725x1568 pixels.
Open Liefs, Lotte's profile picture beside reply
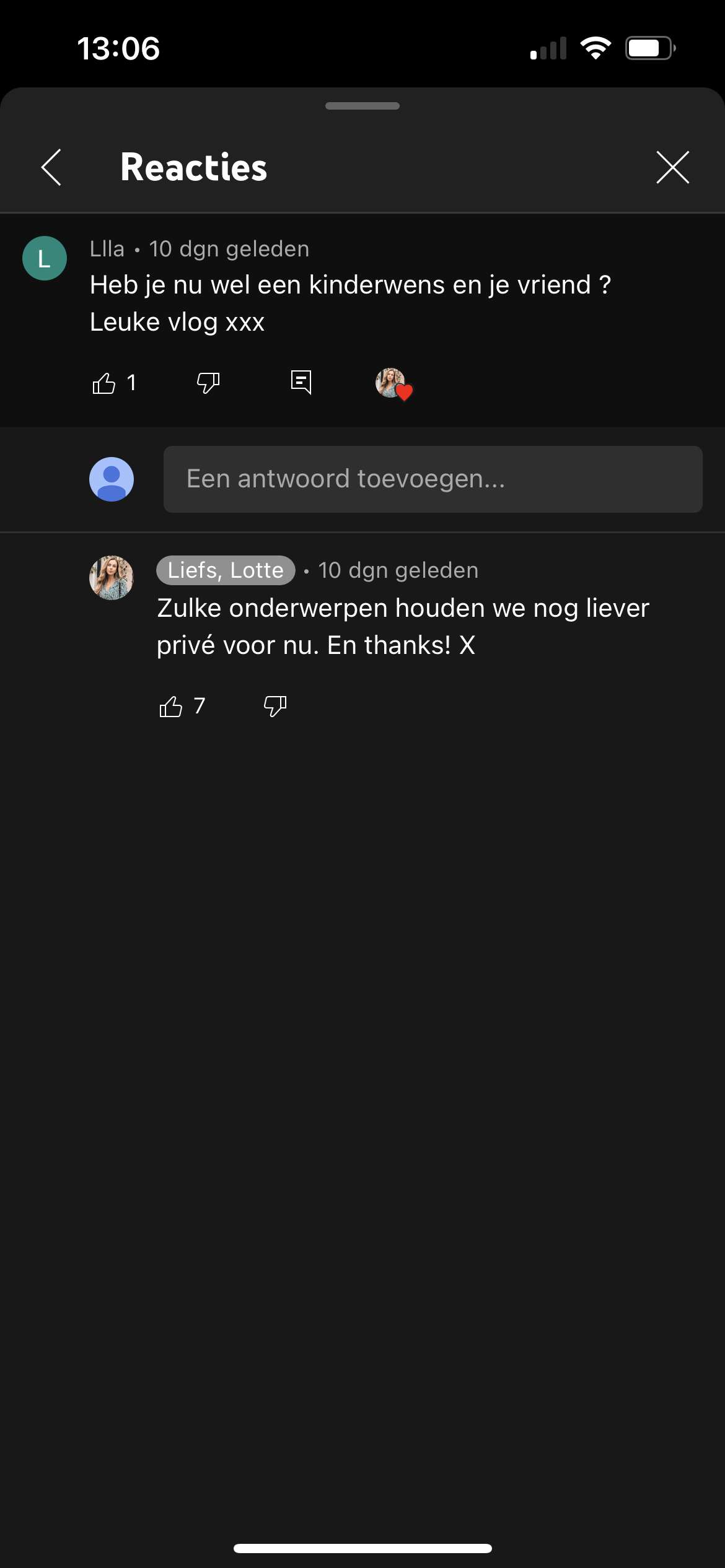[112, 578]
